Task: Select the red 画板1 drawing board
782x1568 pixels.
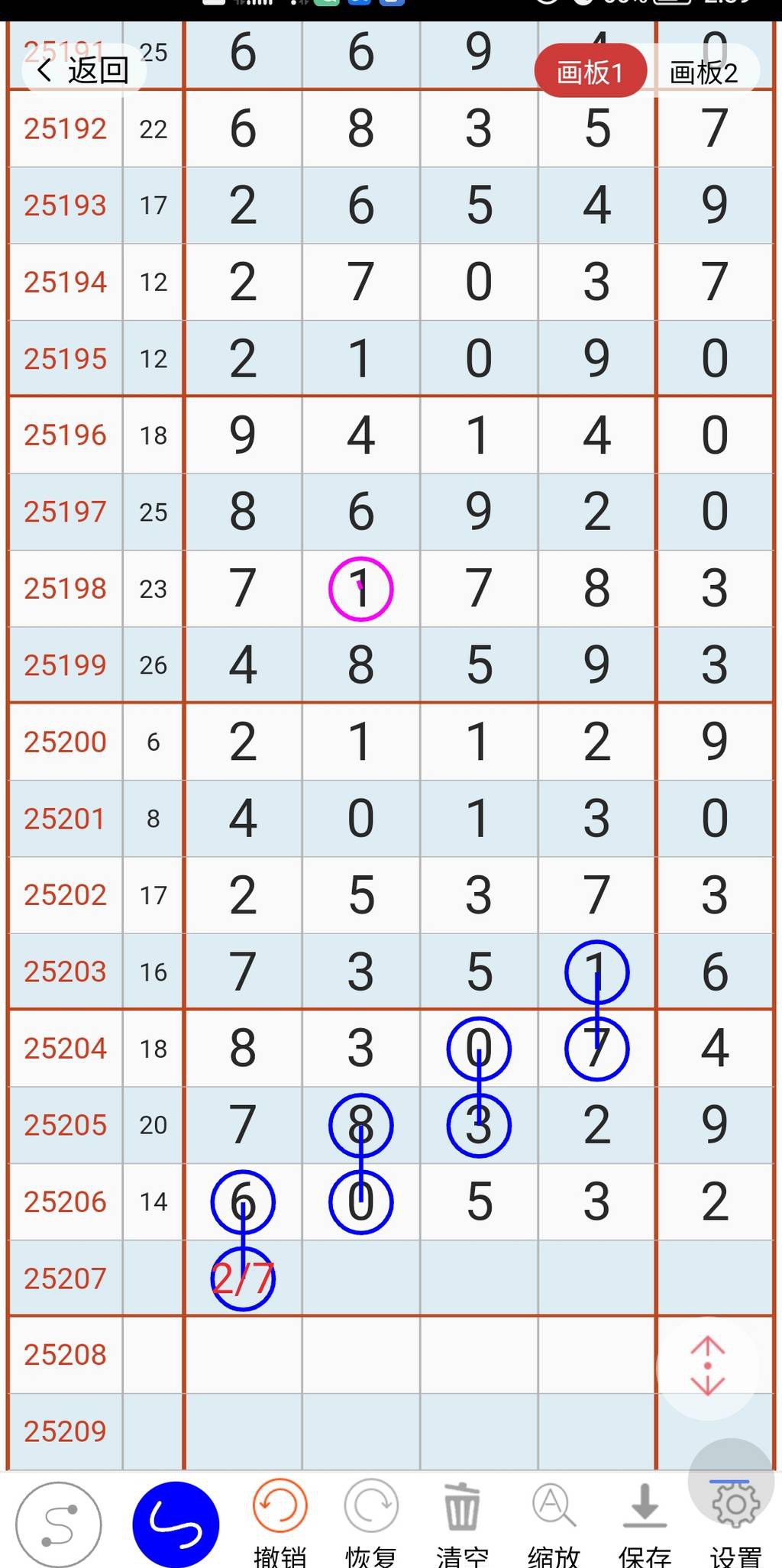Action: 592,70
